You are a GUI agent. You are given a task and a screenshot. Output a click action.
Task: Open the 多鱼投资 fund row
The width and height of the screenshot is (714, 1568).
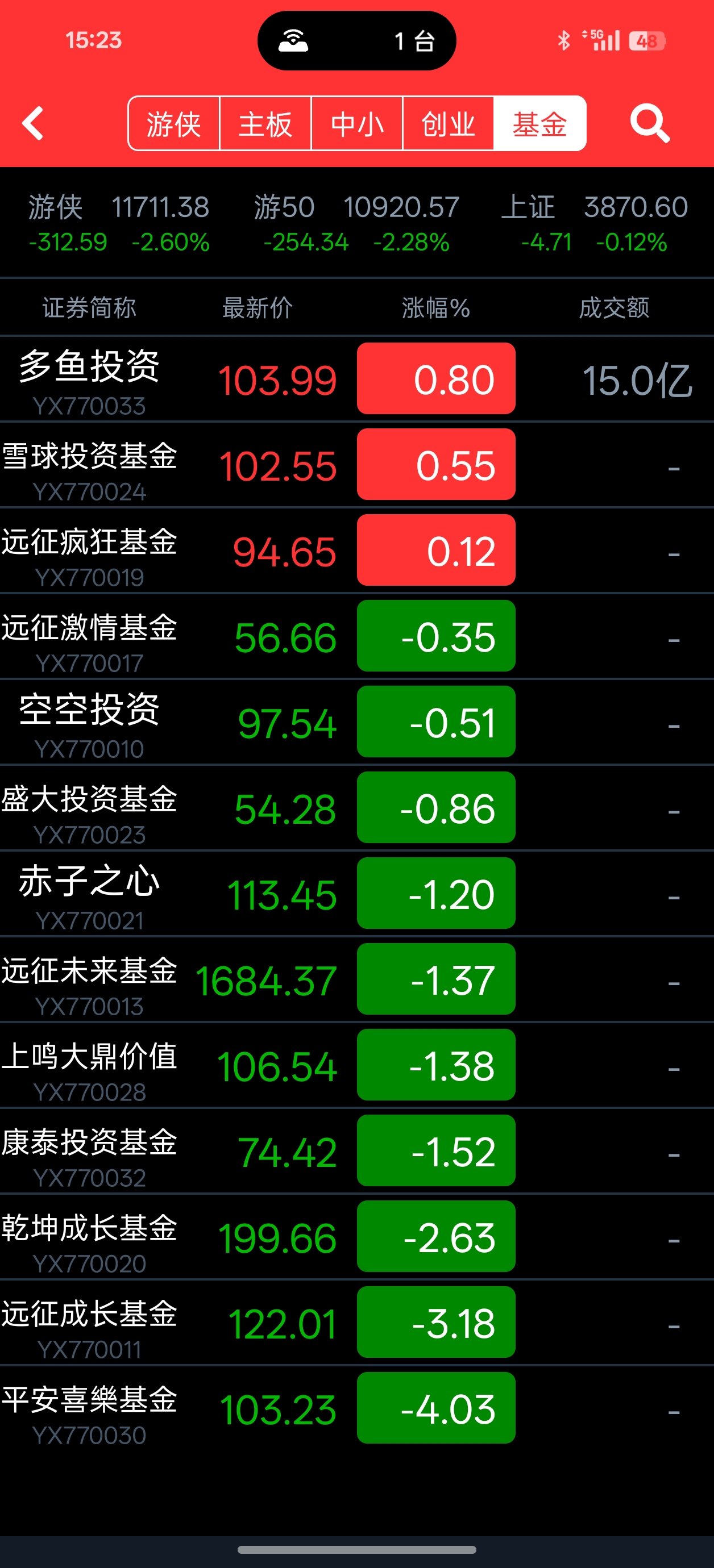[x=357, y=380]
